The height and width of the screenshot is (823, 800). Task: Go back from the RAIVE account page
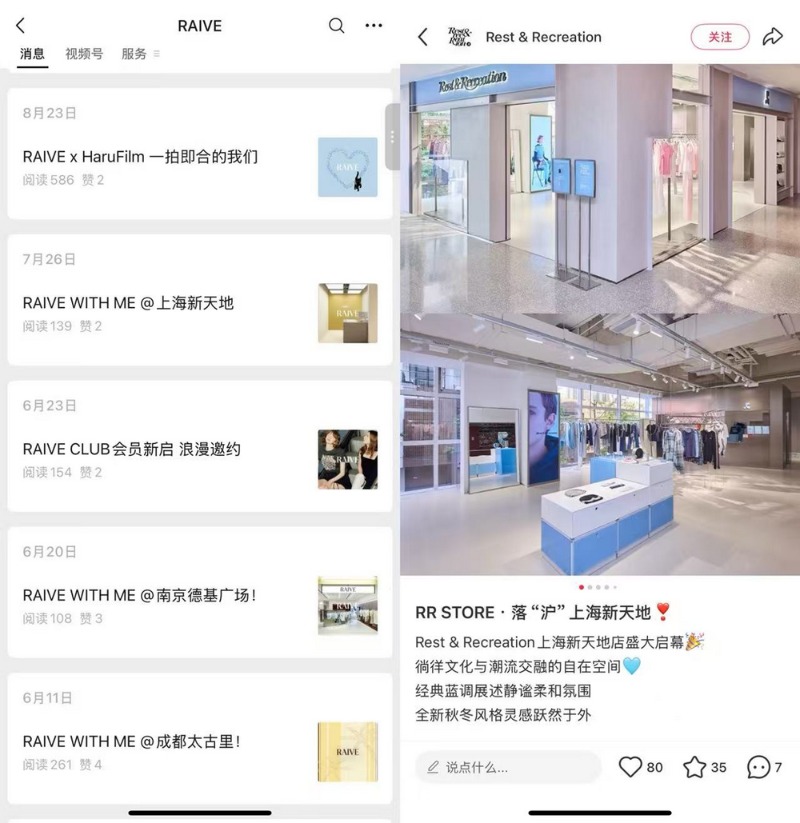click(x=21, y=26)
